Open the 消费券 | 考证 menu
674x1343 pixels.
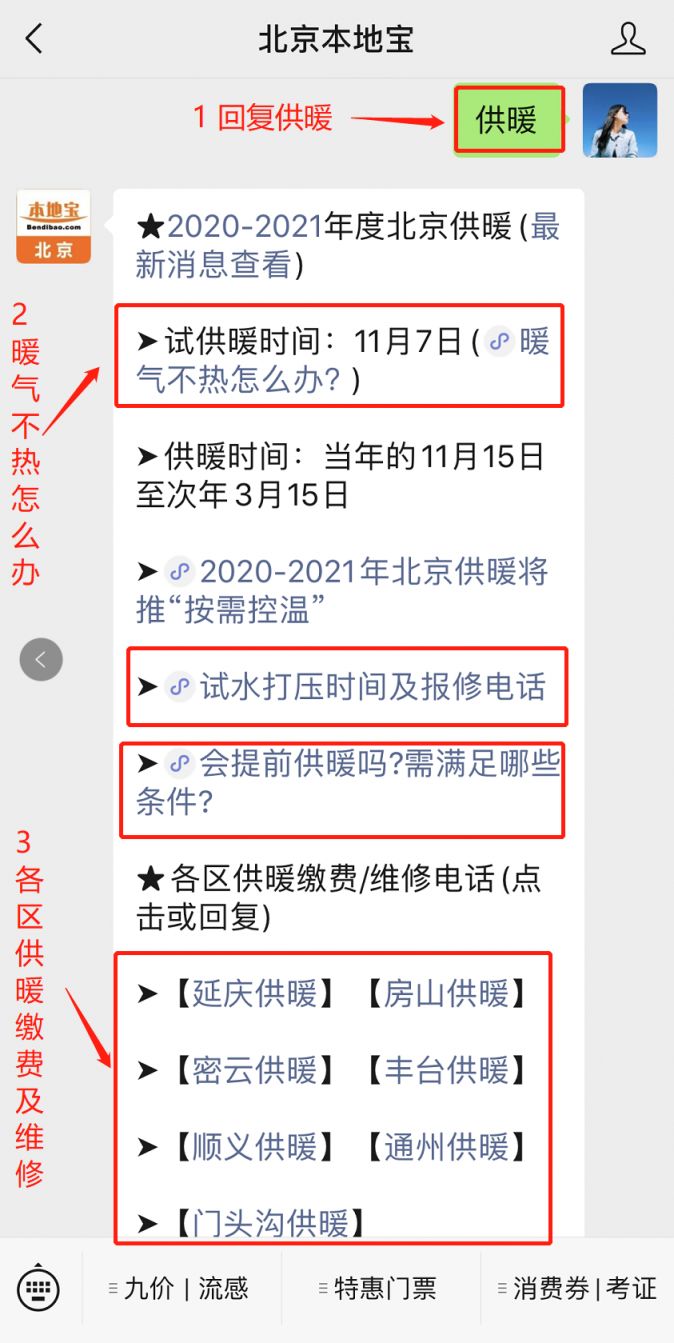point(578,1289)
